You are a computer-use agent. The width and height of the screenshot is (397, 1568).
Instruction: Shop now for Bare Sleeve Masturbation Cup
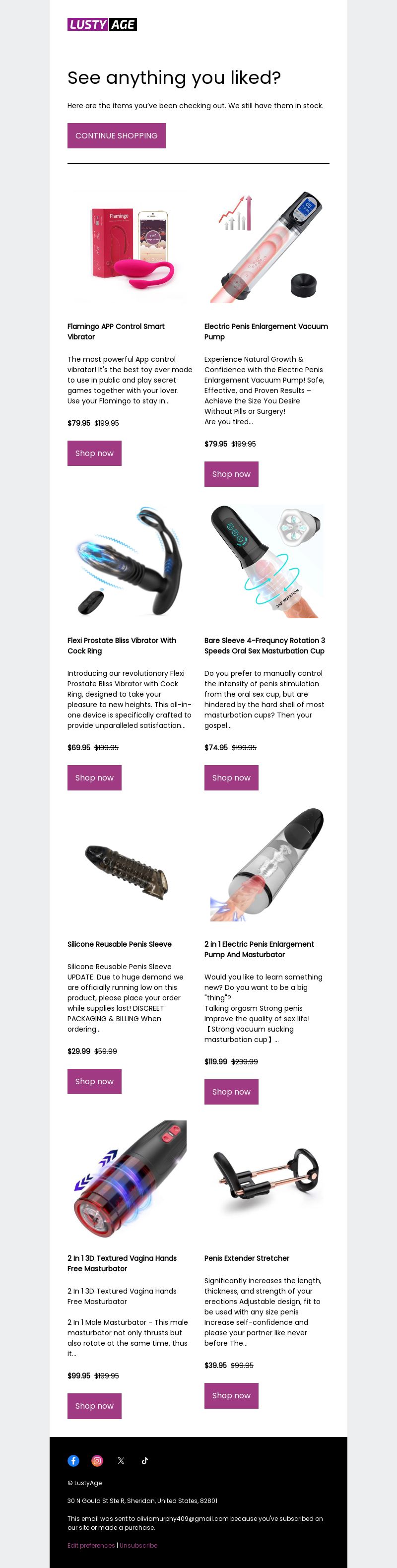point(231,778)
